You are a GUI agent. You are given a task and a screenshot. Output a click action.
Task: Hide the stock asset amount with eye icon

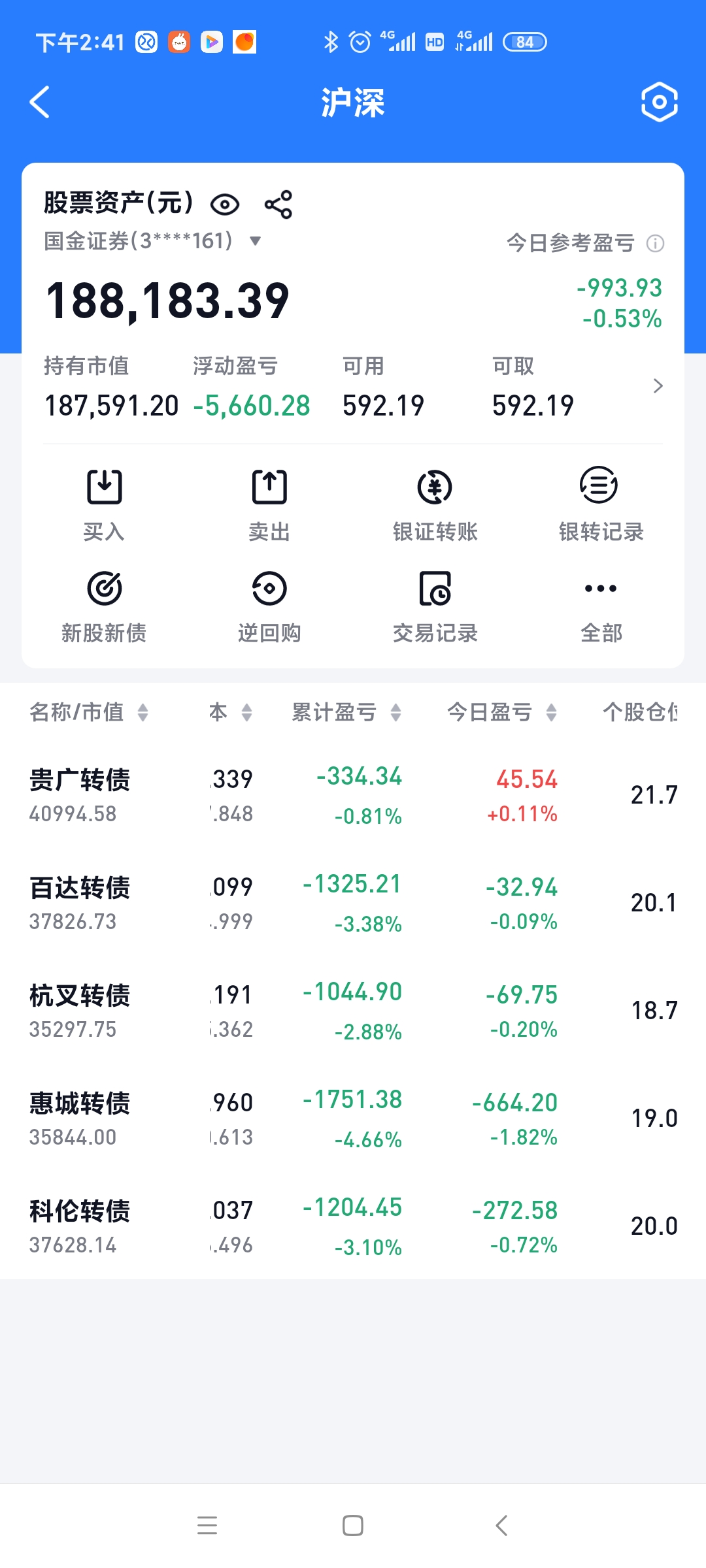coord(225,204)
